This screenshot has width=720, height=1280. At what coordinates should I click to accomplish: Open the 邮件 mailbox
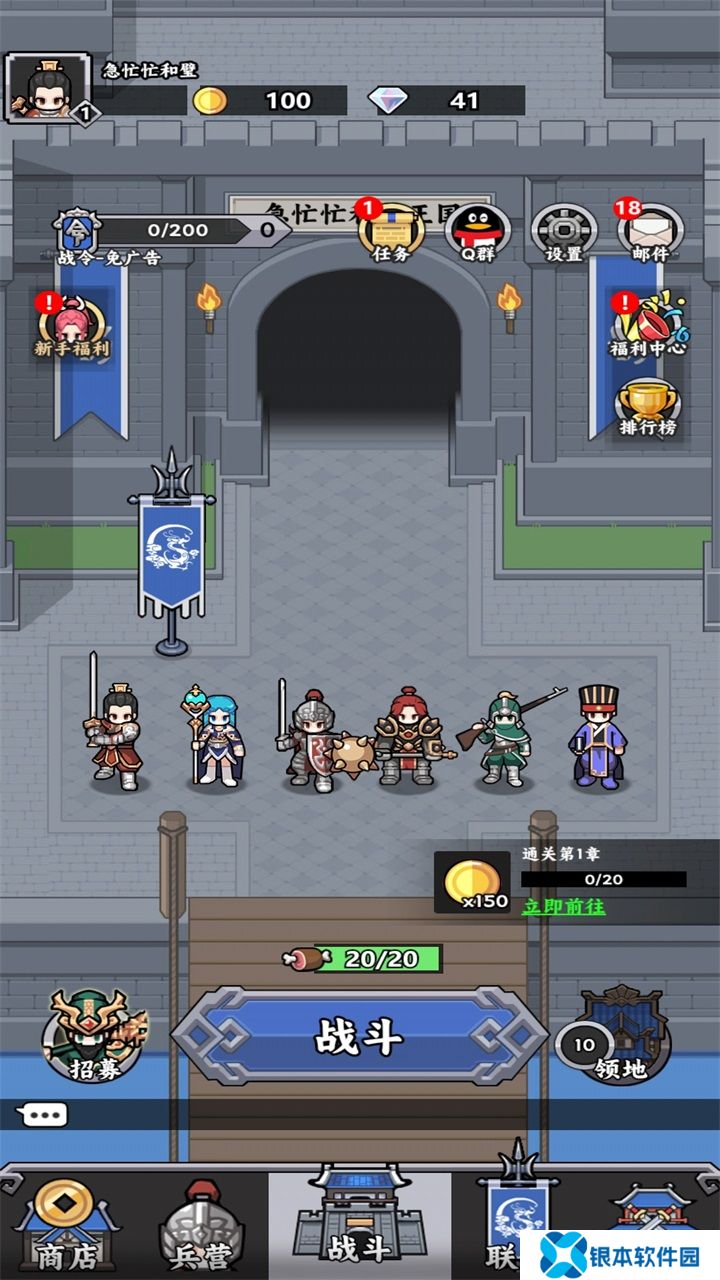pos(650,232)
